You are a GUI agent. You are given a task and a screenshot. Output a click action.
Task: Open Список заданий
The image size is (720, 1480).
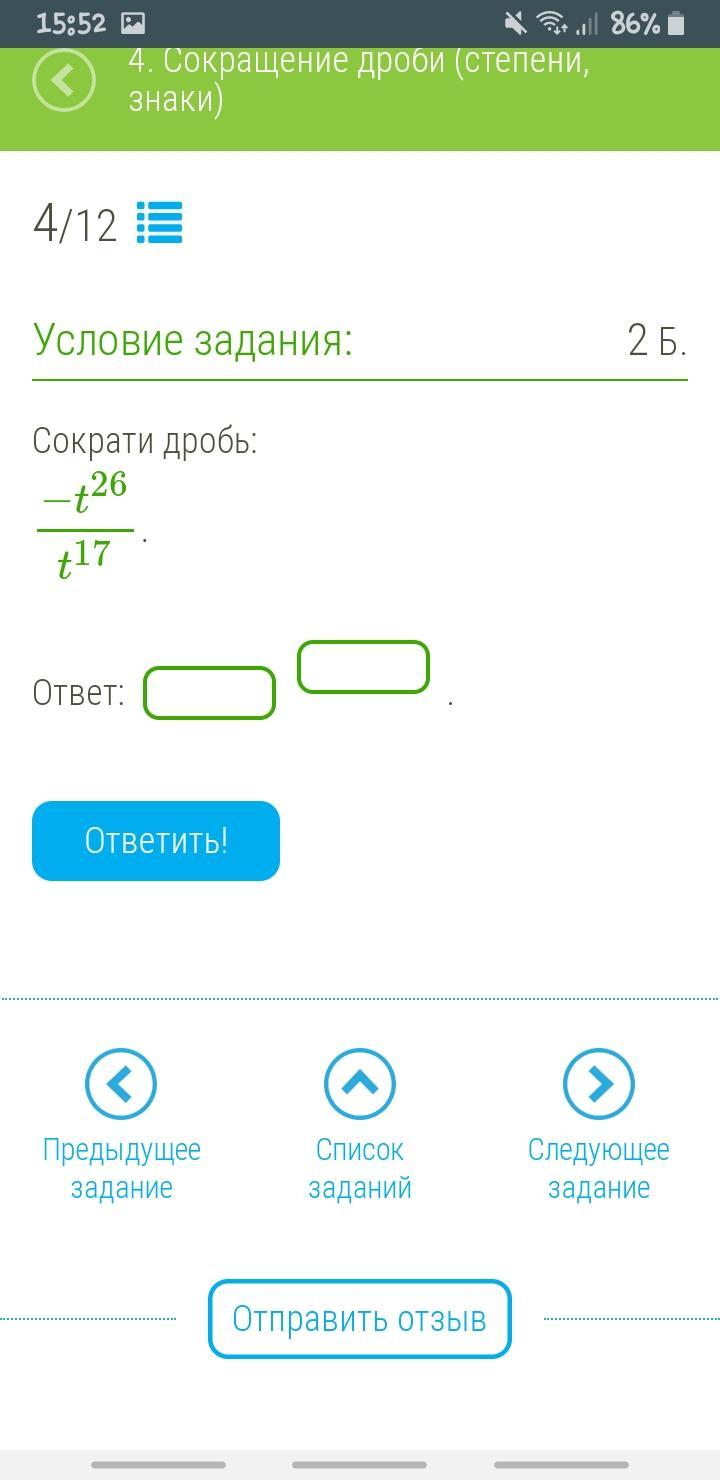360,1125
